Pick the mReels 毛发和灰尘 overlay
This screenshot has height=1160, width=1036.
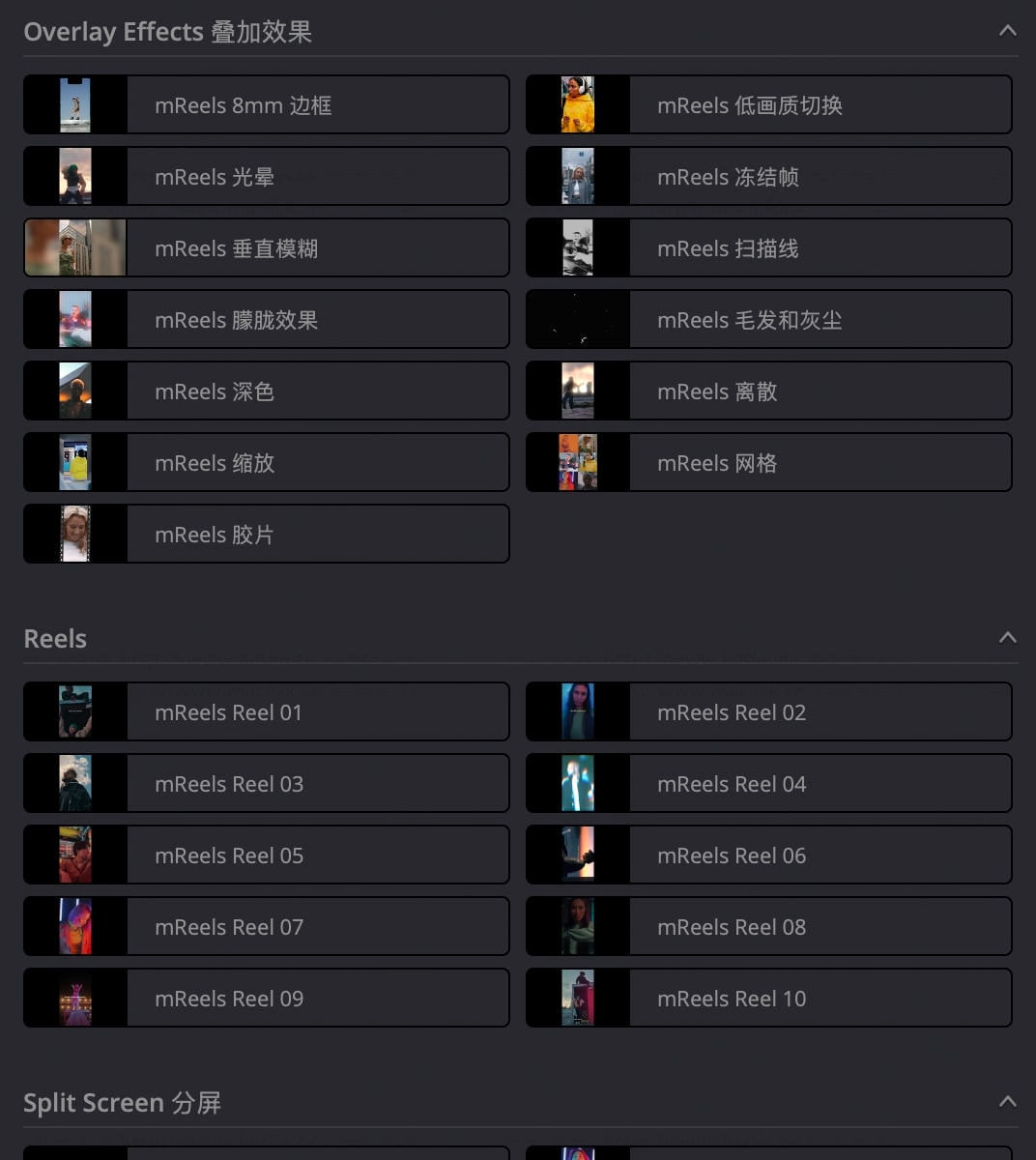(768, 319)
